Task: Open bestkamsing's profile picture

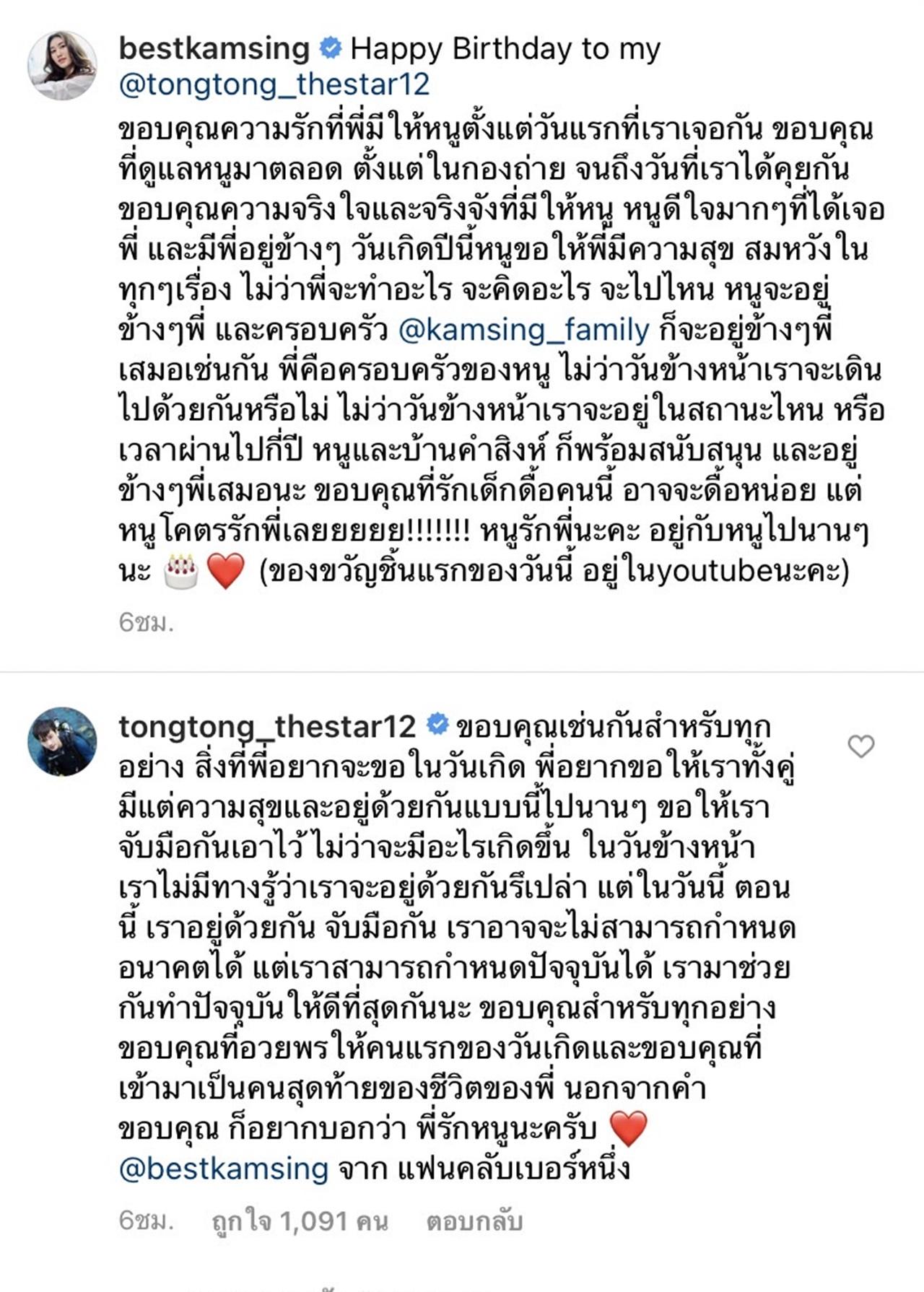Action: (x=62, y=65)
